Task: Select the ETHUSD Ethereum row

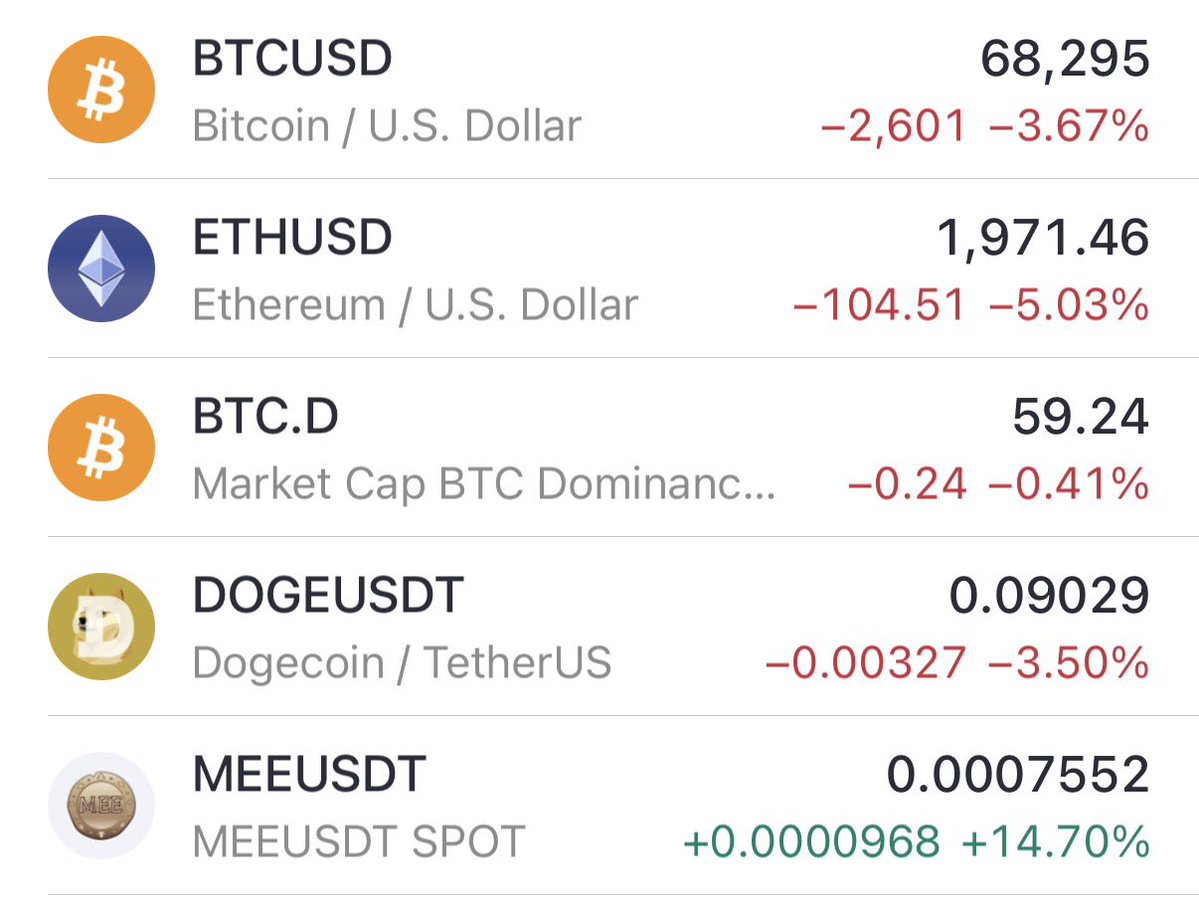Action: [600, 269]
